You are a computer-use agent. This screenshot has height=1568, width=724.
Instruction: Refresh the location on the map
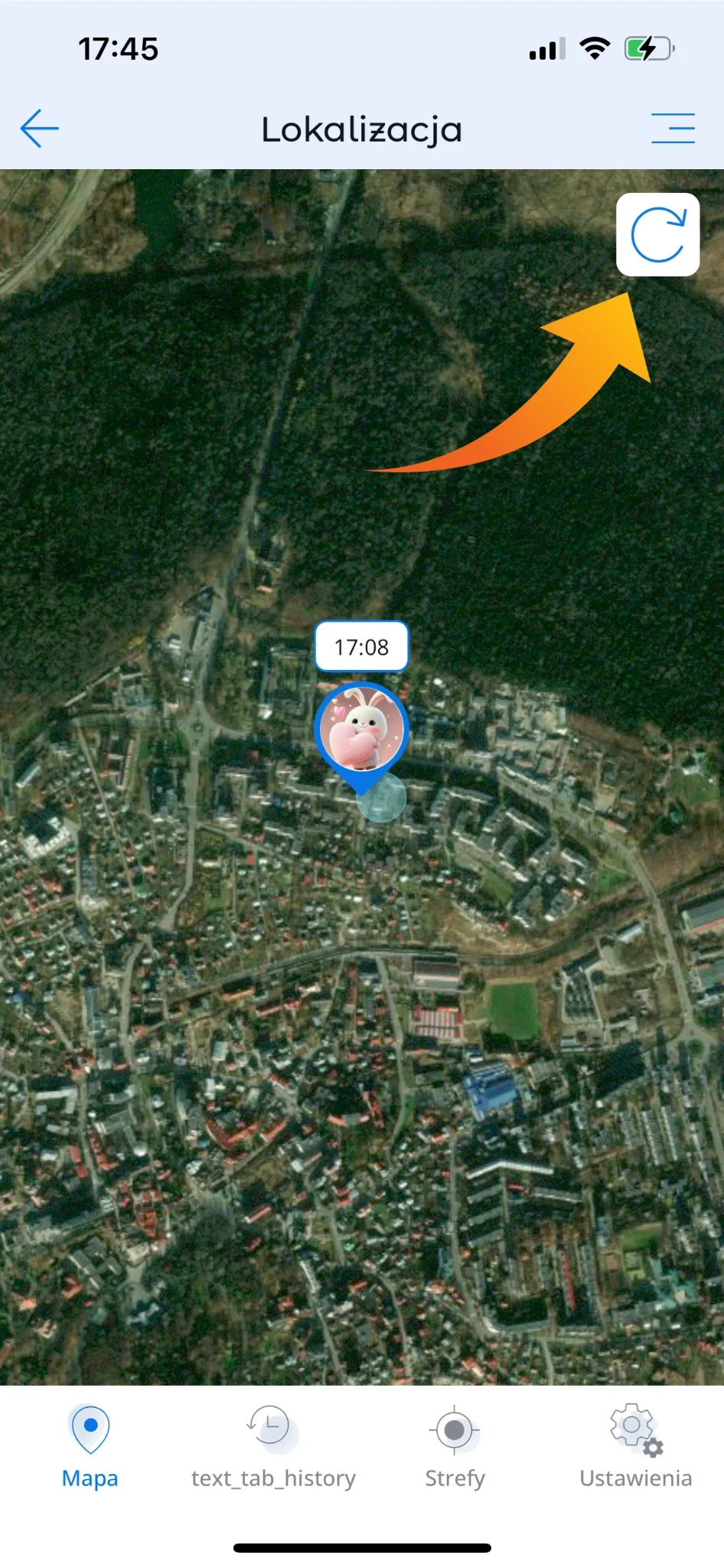pos(657,235)
